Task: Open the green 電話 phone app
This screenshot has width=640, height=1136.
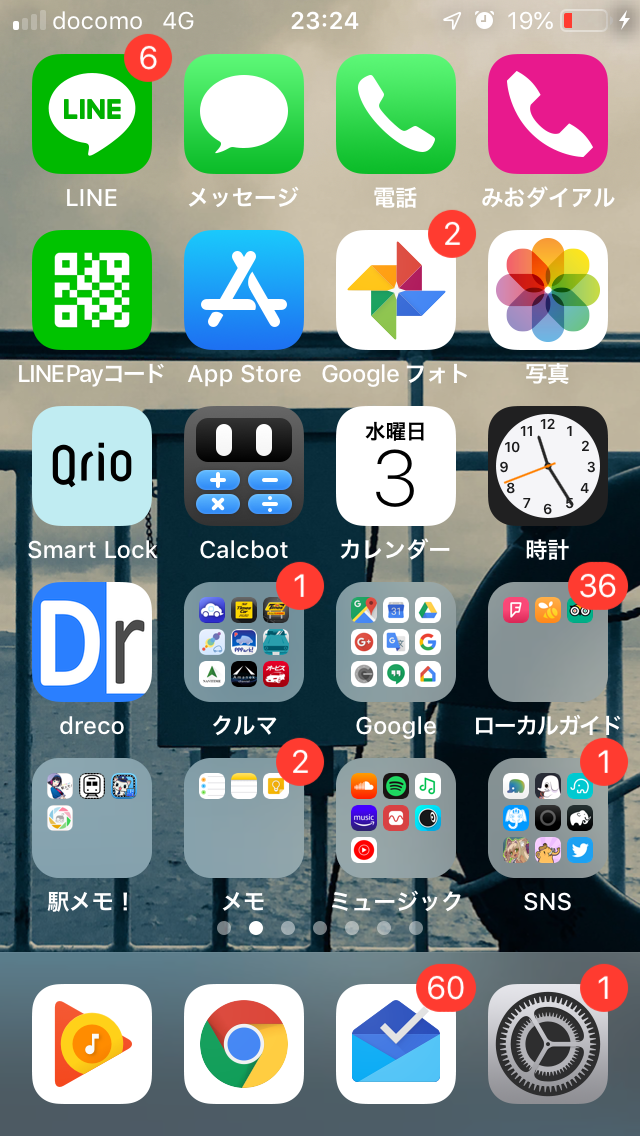Action: point(396,114)
